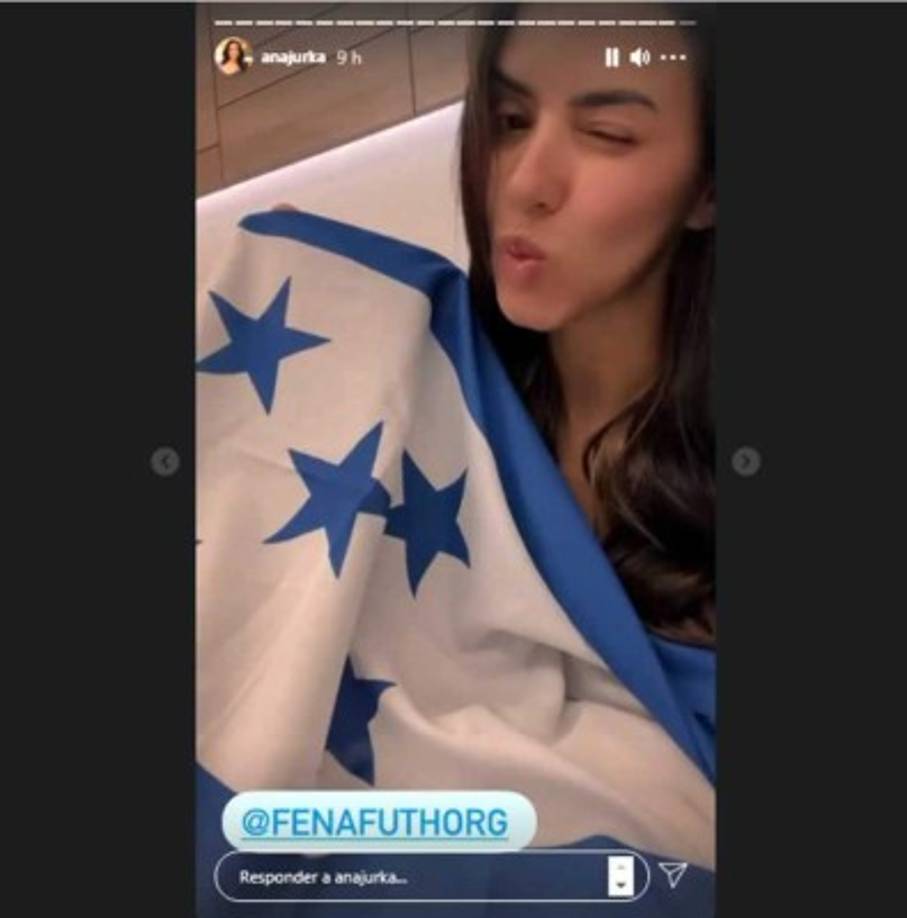Send story via paper plane icon
This screenshot has width=907, height=918.
click(x=674, y=876)
